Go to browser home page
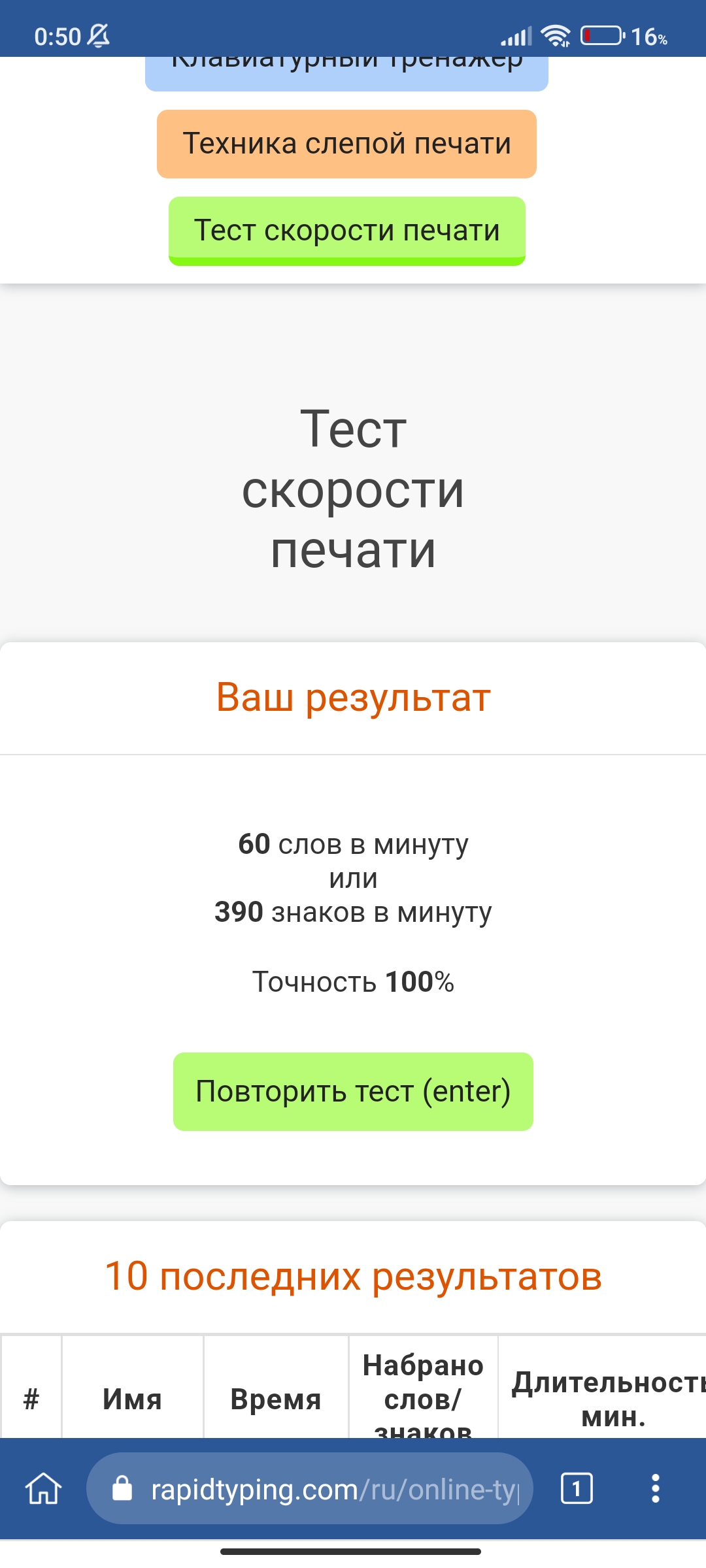 (43, 1489)
